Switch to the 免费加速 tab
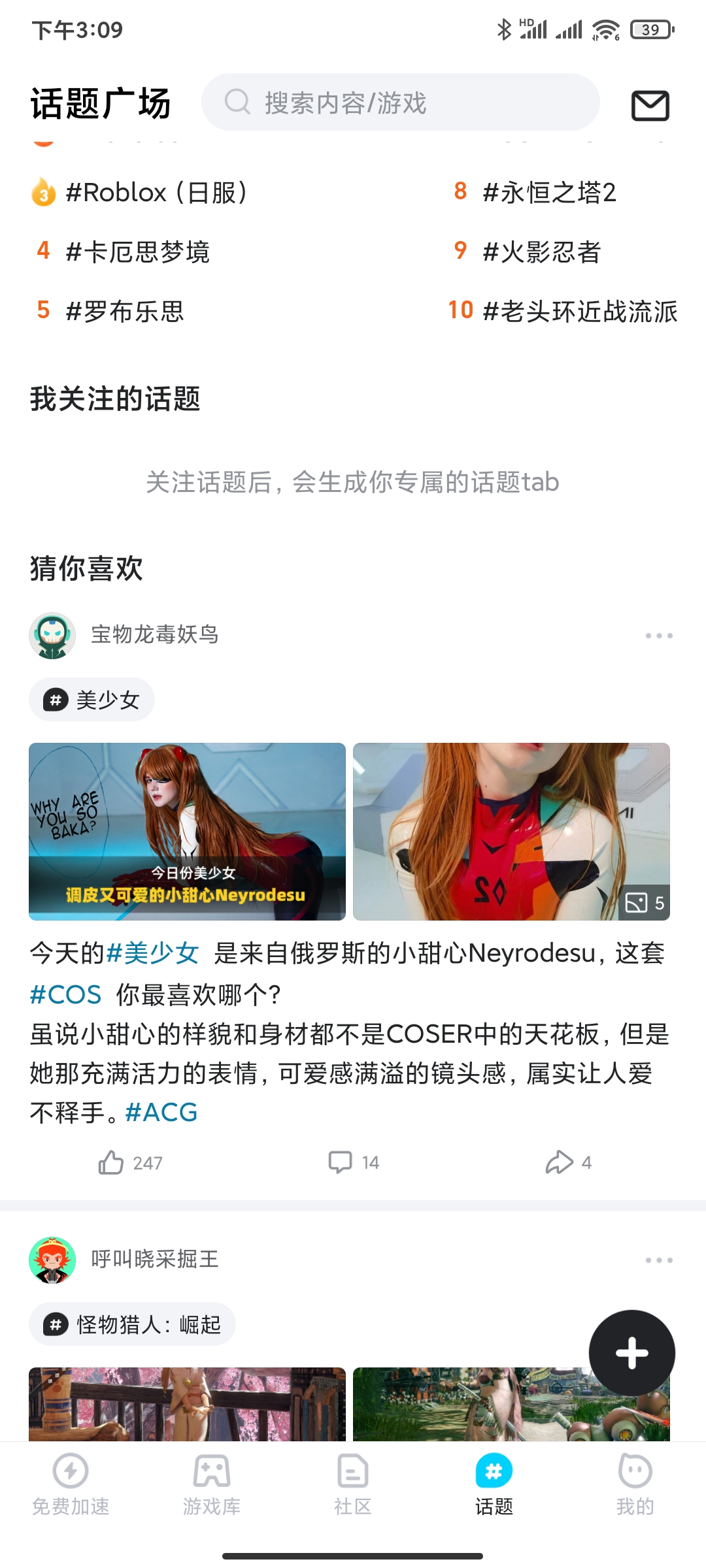 (x=71, y=1484)
